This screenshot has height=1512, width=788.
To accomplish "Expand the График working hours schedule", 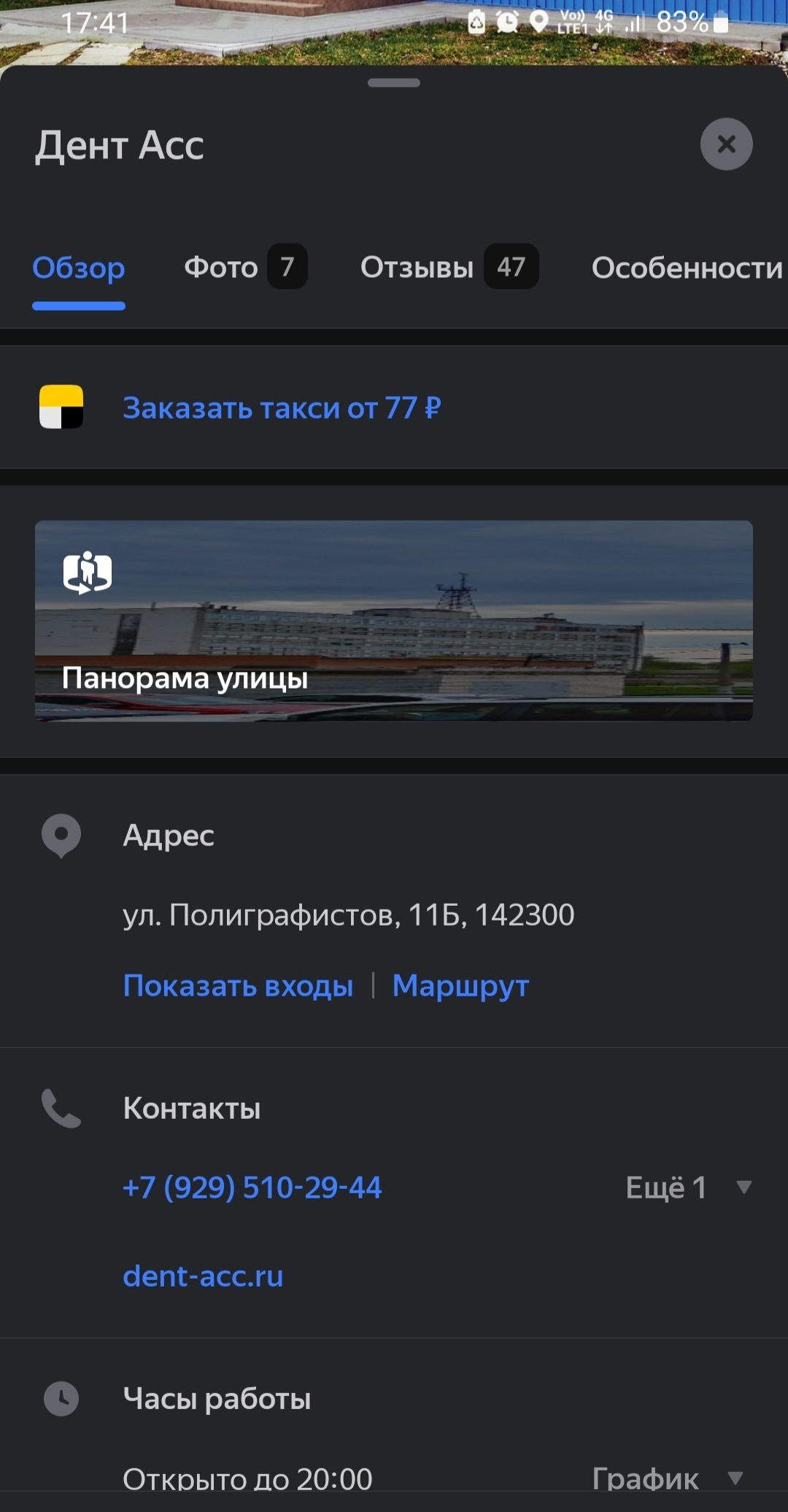I will pos(665,1478).
